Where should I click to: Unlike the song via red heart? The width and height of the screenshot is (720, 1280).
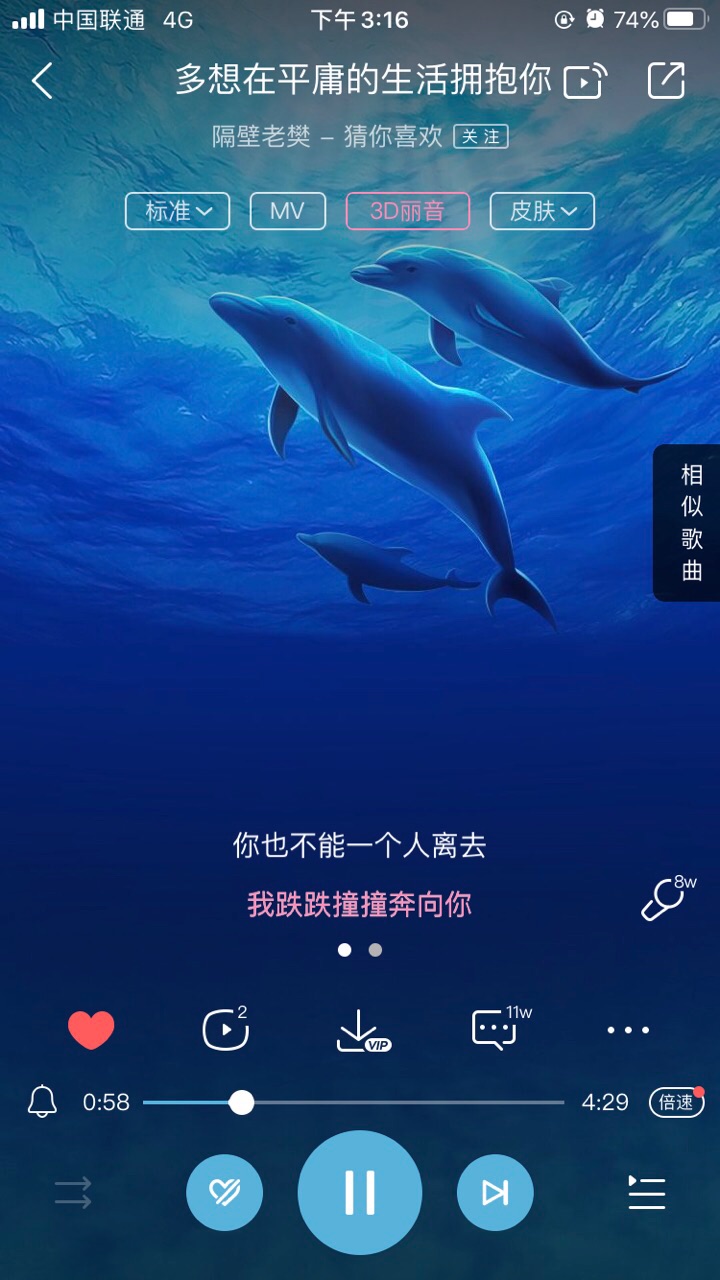coord(91,1029)
